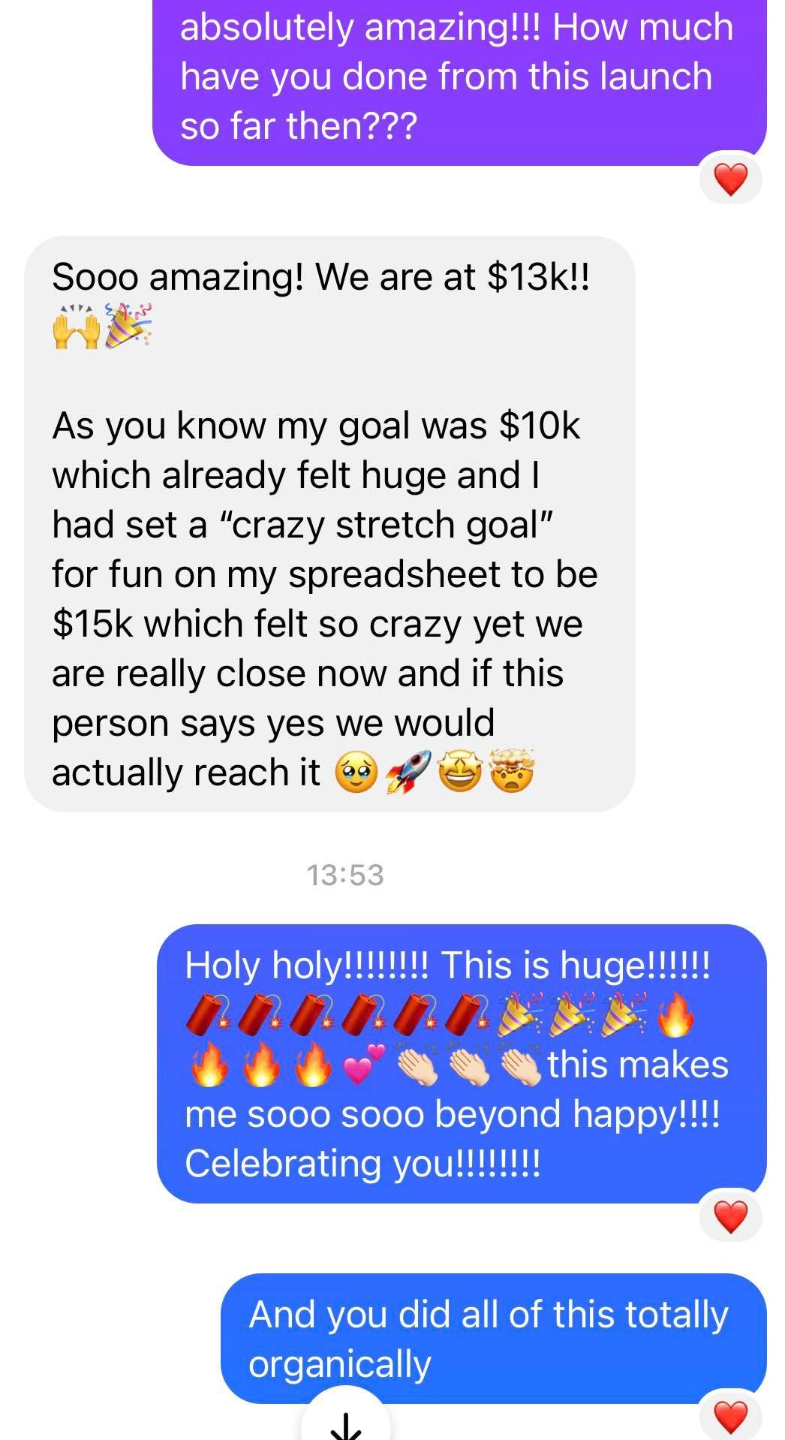
Task: Open heart reaction on 'How much have you done' message
Action: point(731,179)
